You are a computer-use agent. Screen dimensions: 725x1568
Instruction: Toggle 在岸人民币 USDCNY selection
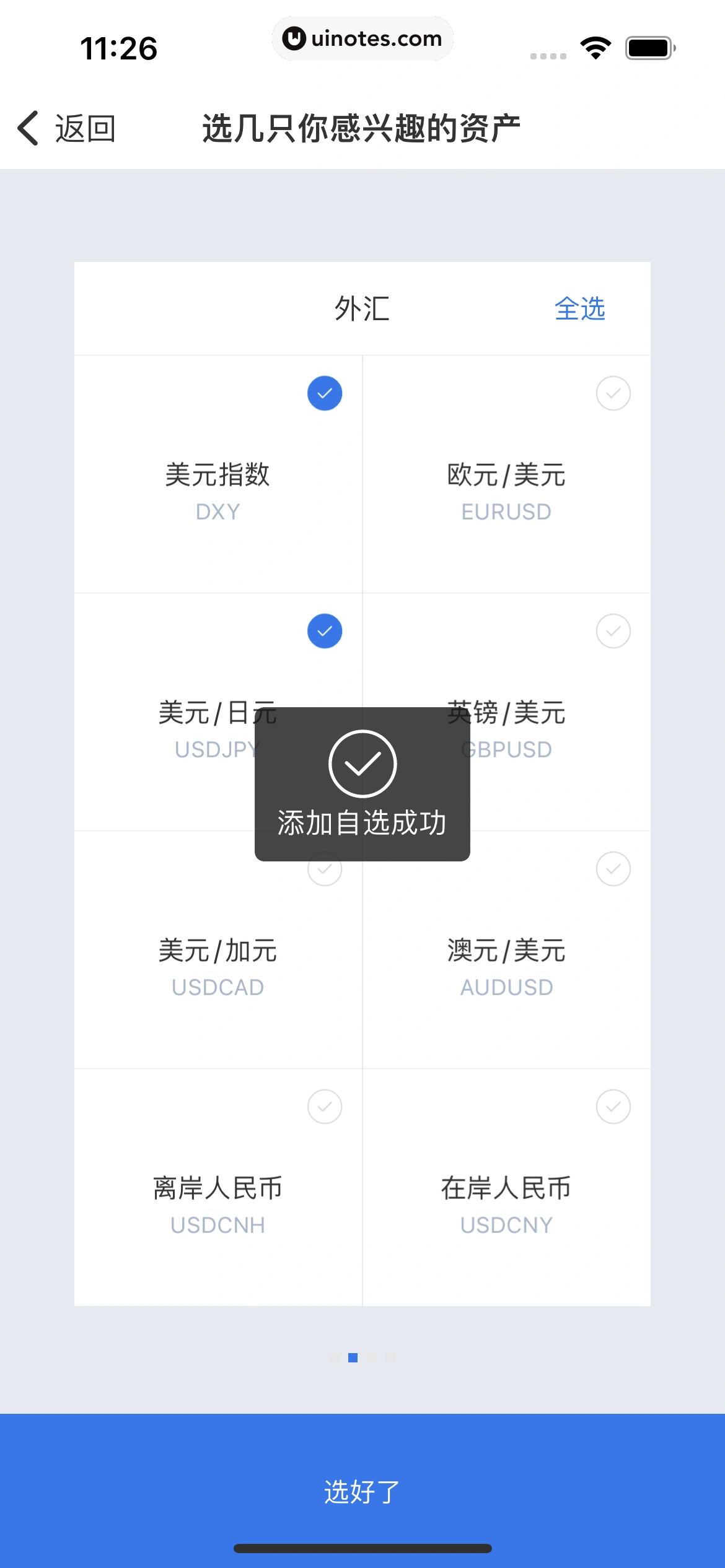click(612, 1107)
